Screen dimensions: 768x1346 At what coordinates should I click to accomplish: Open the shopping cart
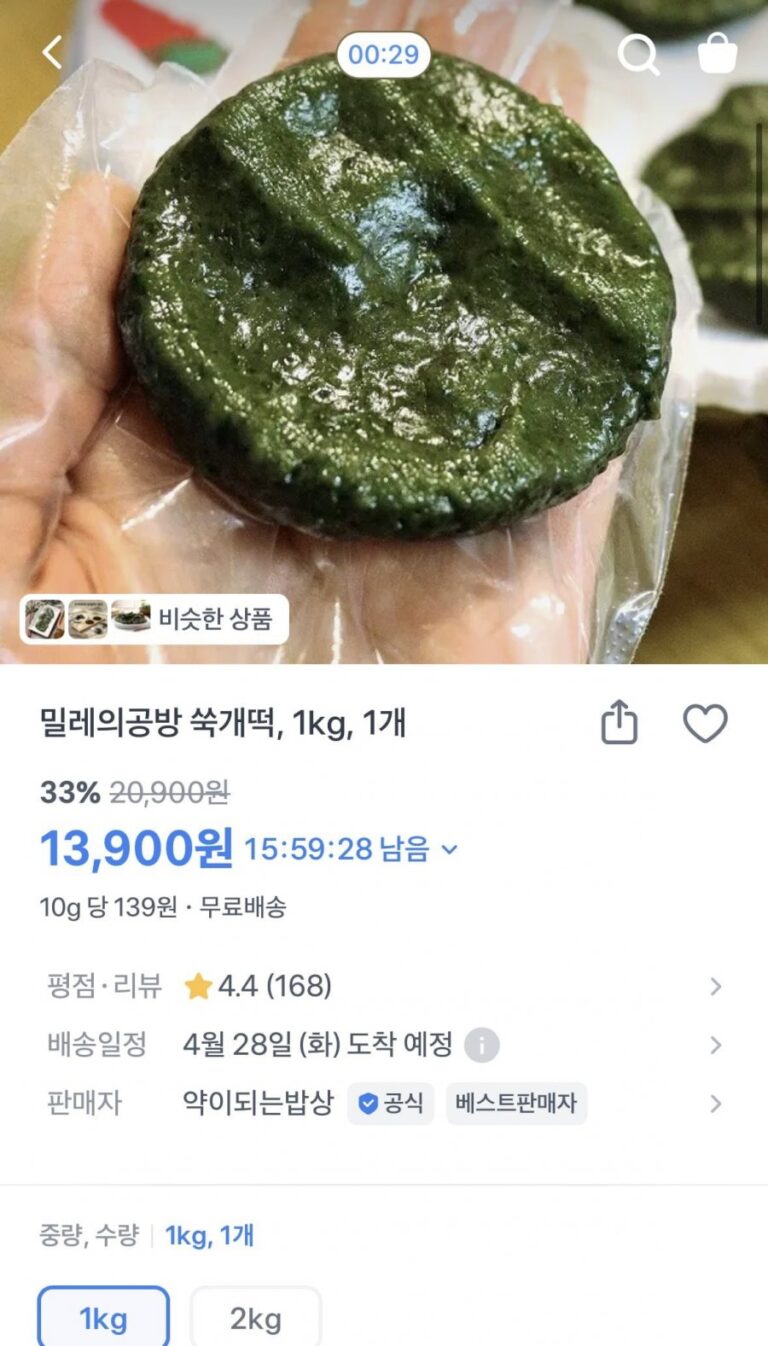[717, 53]
